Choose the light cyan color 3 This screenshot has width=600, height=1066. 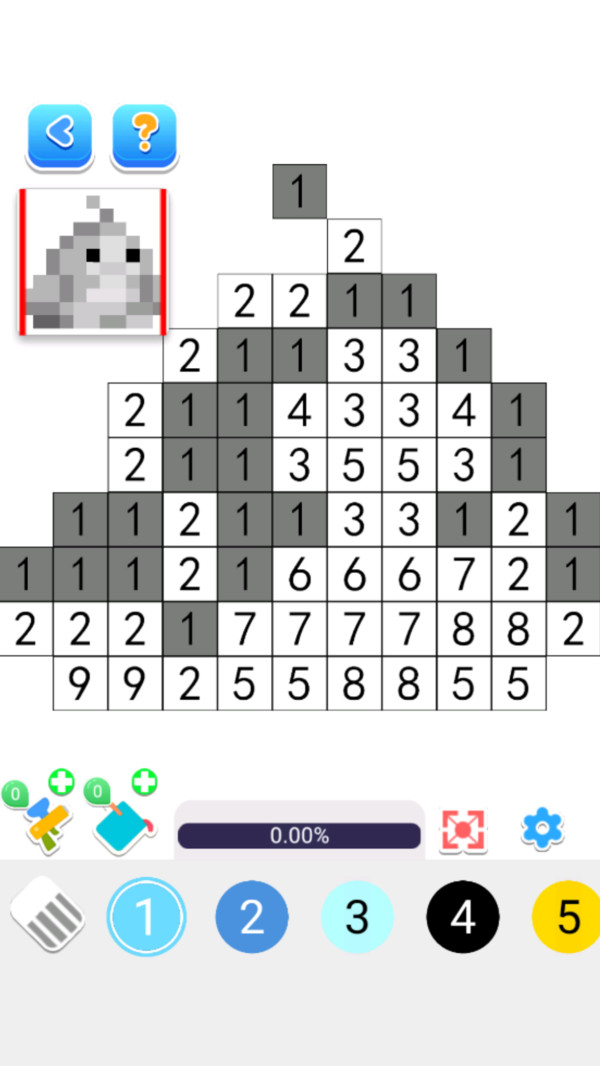click(x=357, y=917)
